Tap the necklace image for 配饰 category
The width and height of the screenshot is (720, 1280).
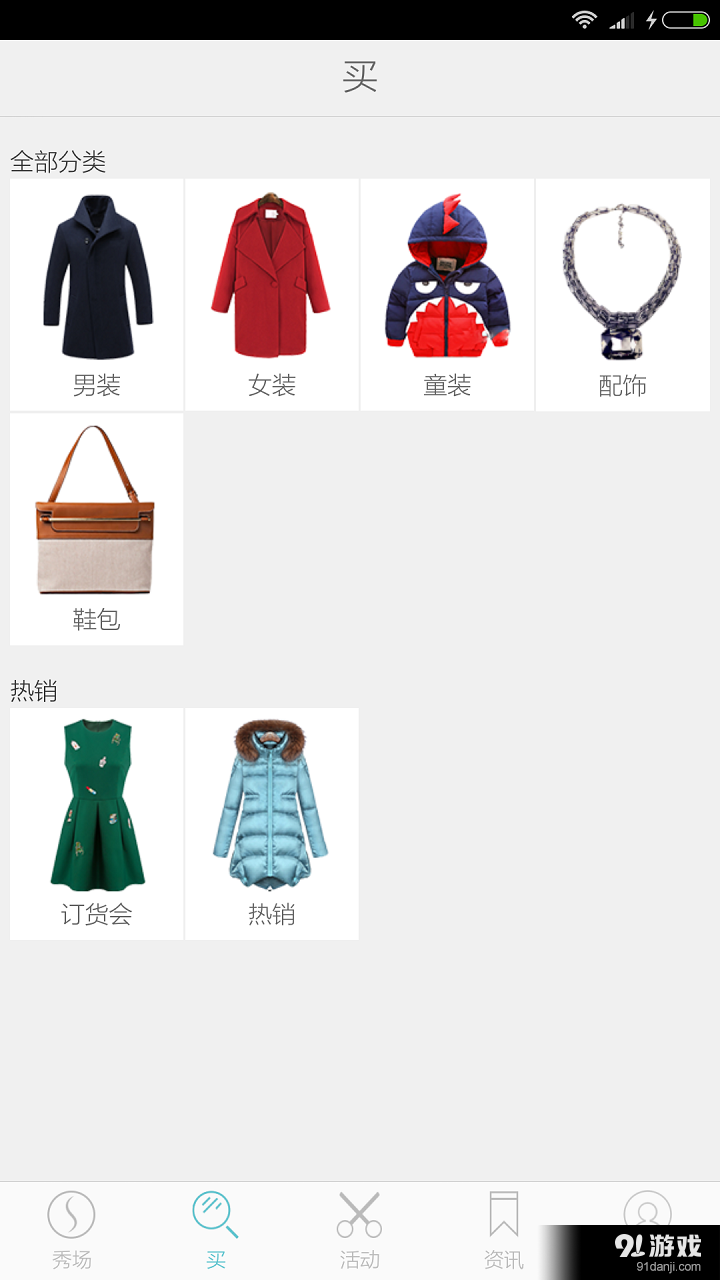(x=622, y=280)
